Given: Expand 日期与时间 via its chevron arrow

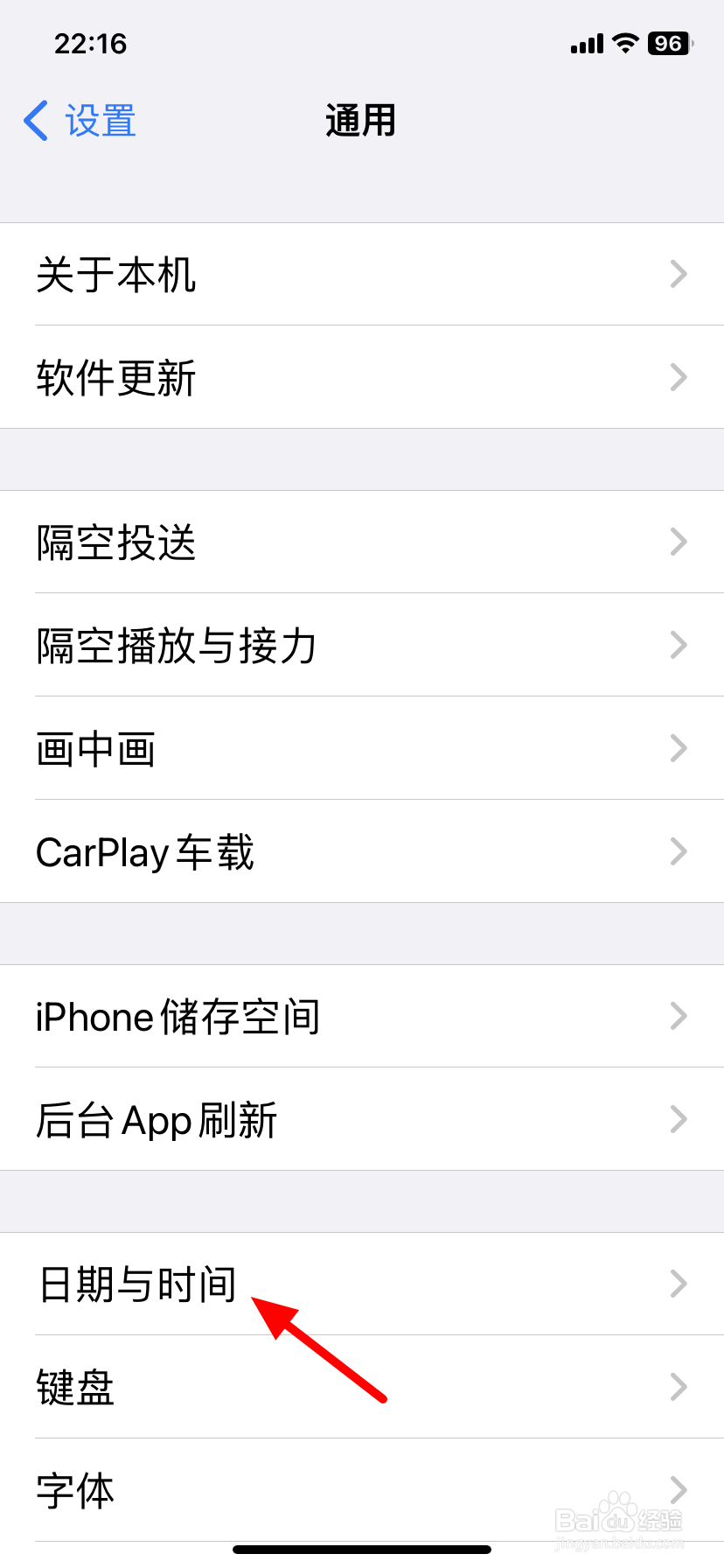Looking at the screenshot, I should tap(679, 1284).
